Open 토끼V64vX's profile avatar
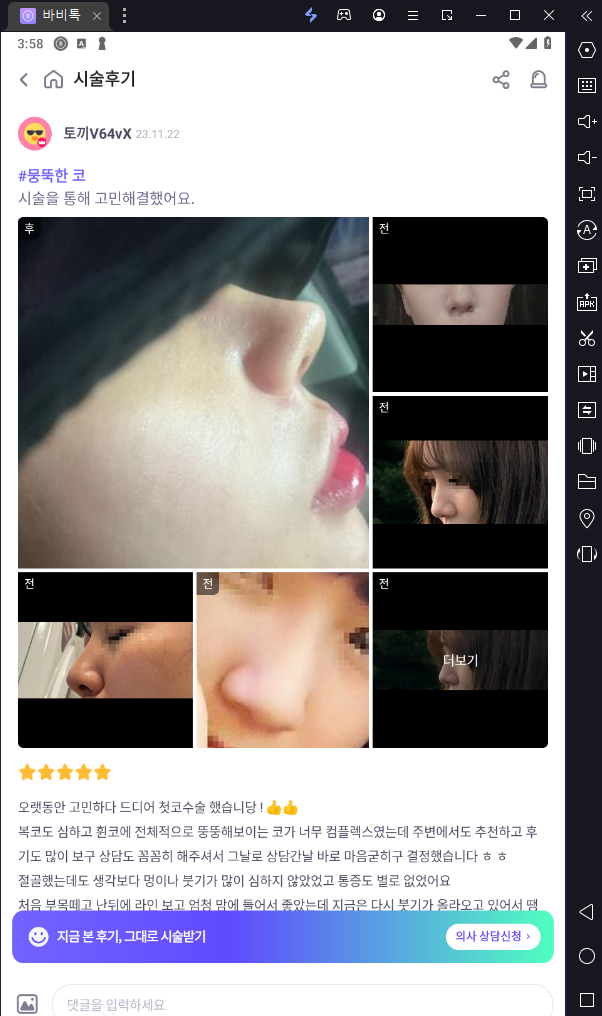The width and height of the screenshot is (602, 1016). (35, 134)
